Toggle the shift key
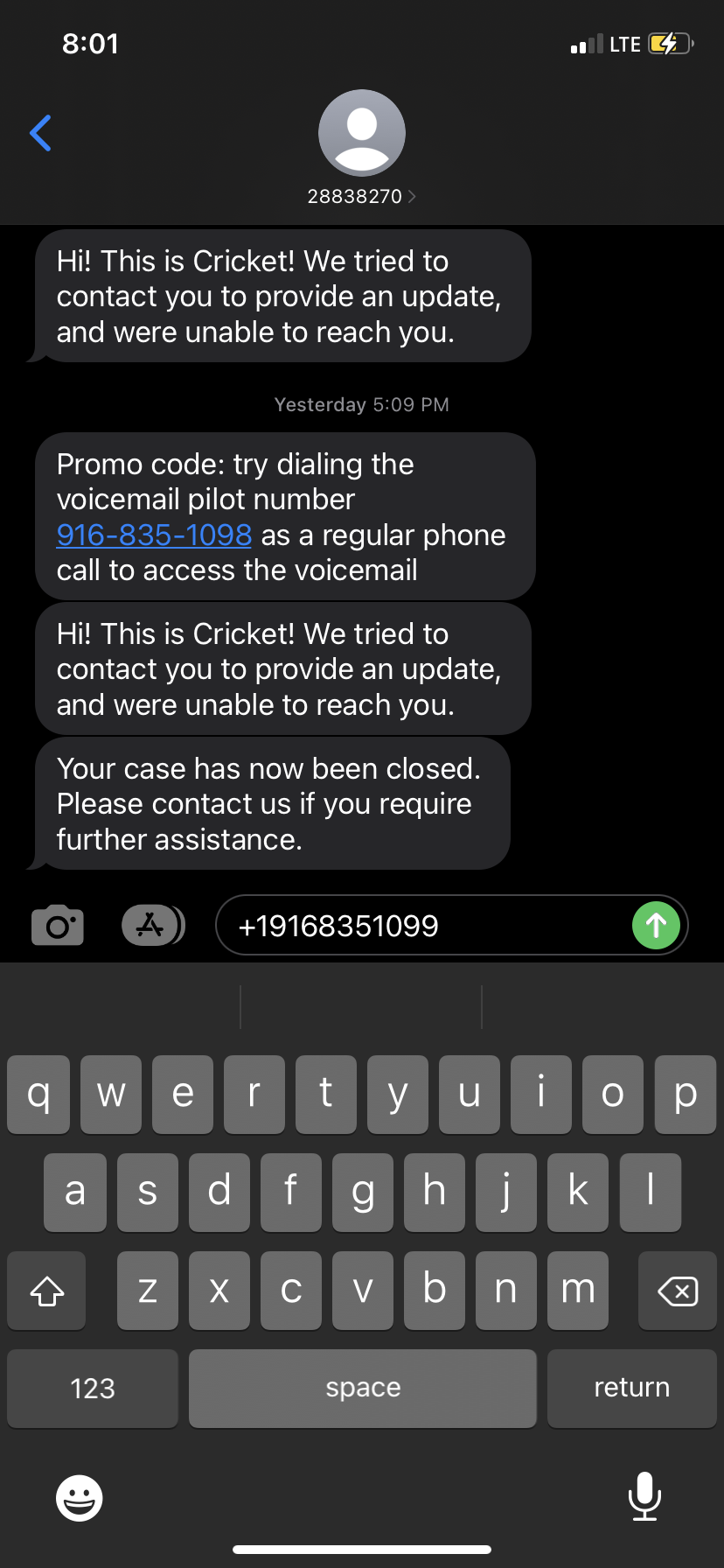 [47, 1291]
